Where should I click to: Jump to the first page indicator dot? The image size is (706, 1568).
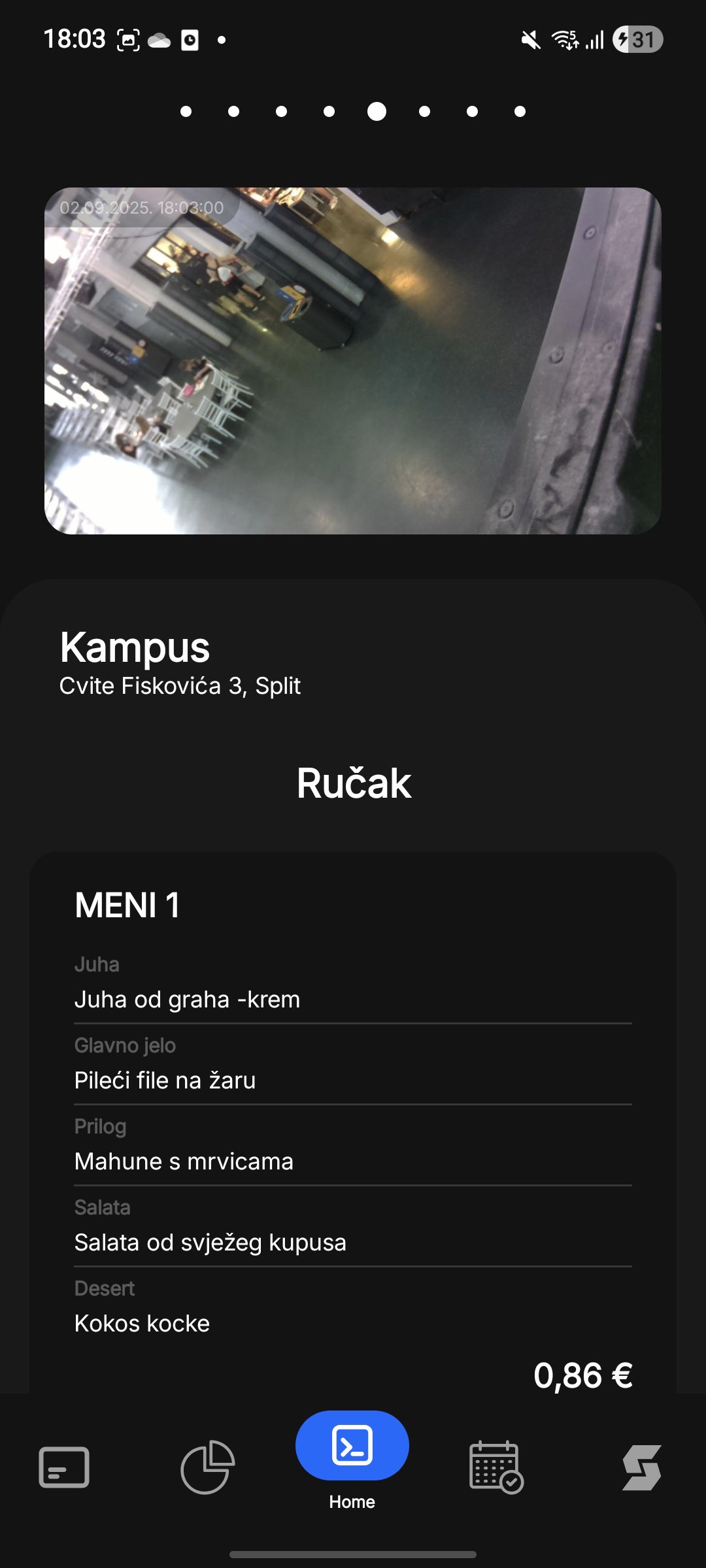click(186, 112)
